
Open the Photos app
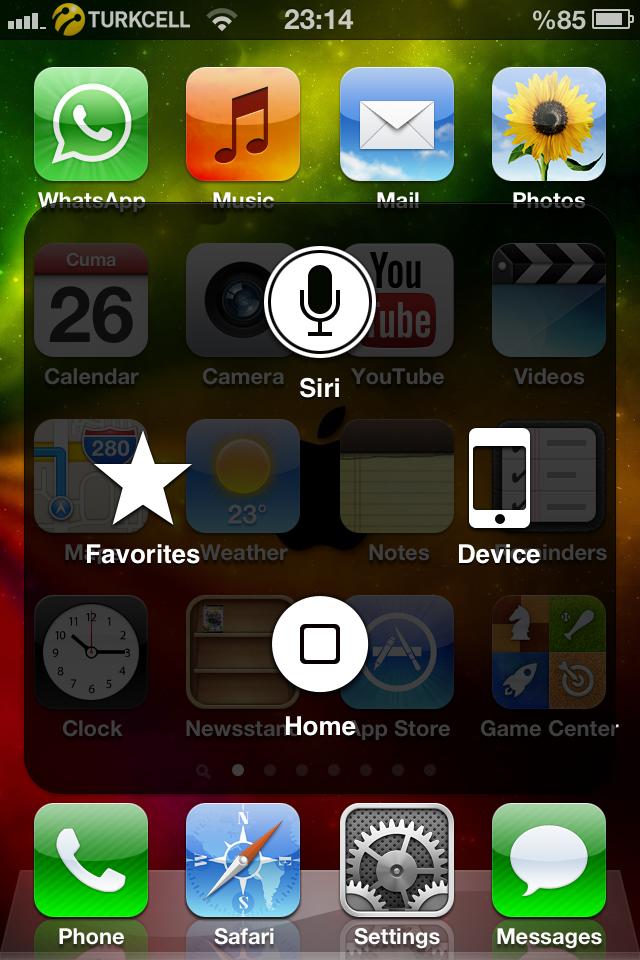pyautogui.click(x=549, y=124)
